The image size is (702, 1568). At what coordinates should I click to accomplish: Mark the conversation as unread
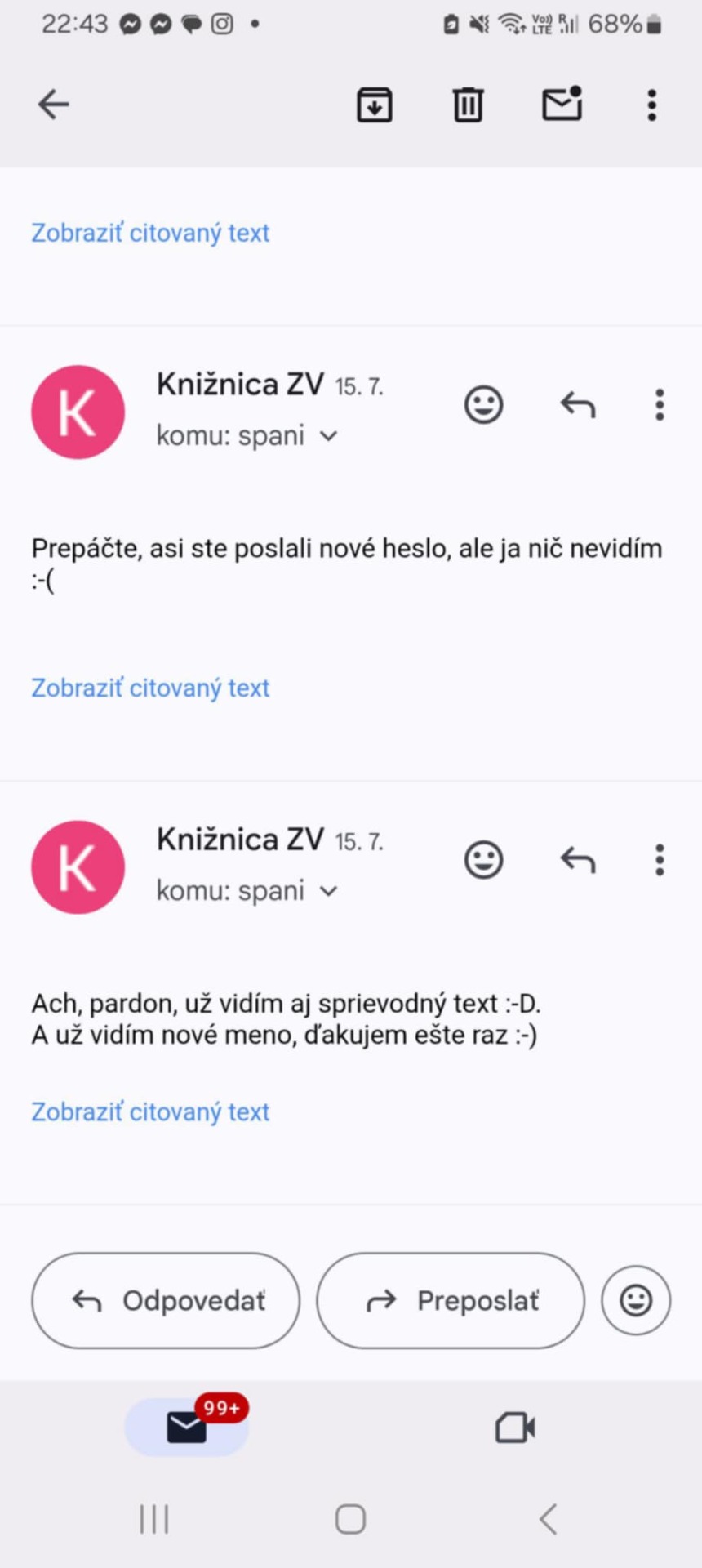(562, 104)
